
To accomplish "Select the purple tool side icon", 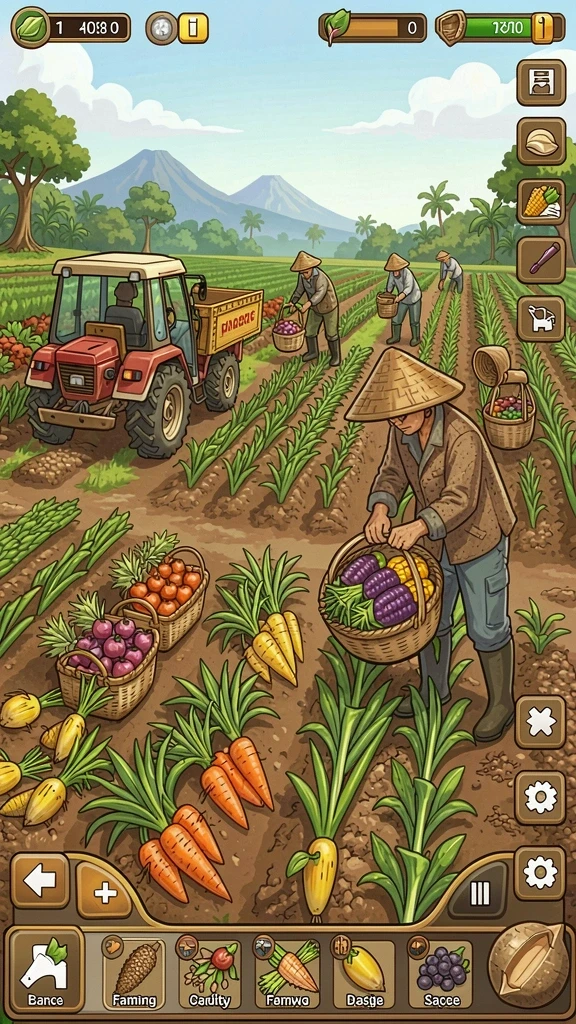I will coord(541,260).
